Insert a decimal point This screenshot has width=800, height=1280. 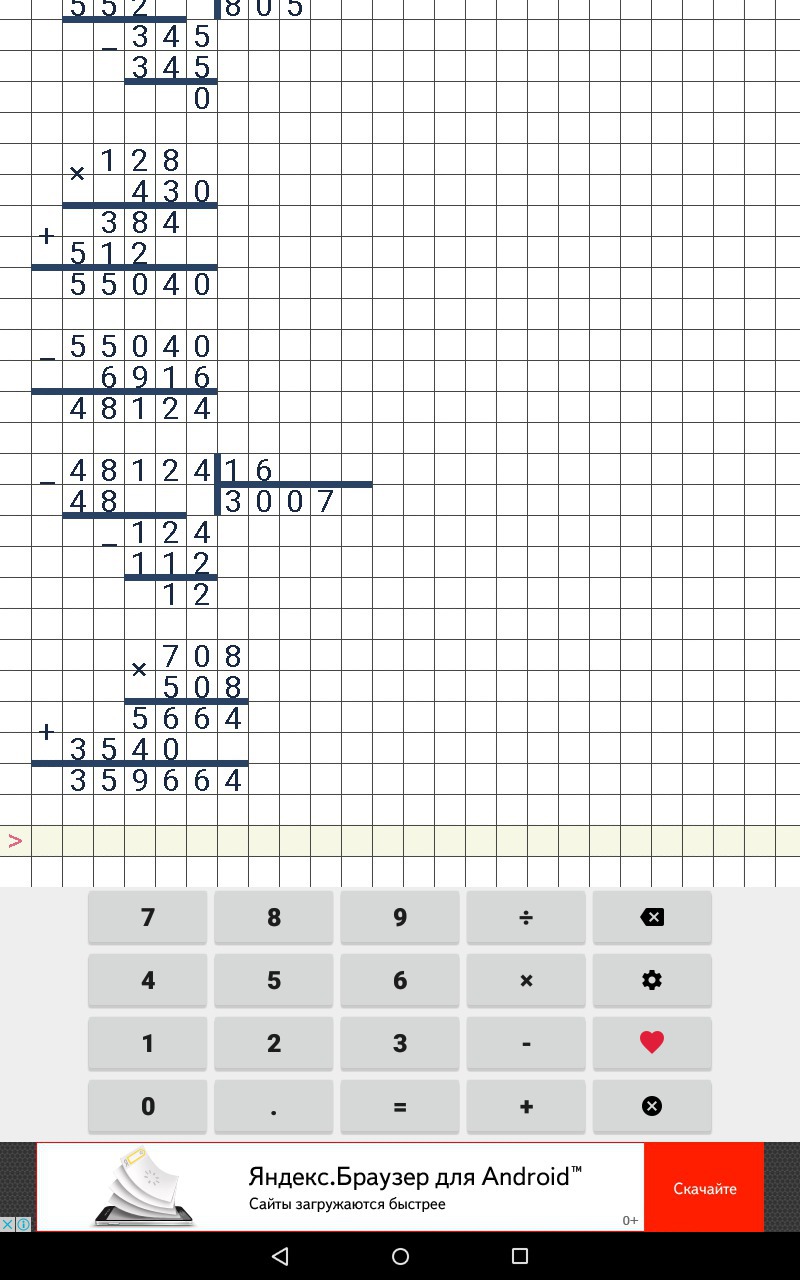pyautogui.click(x=274, y=1106)
